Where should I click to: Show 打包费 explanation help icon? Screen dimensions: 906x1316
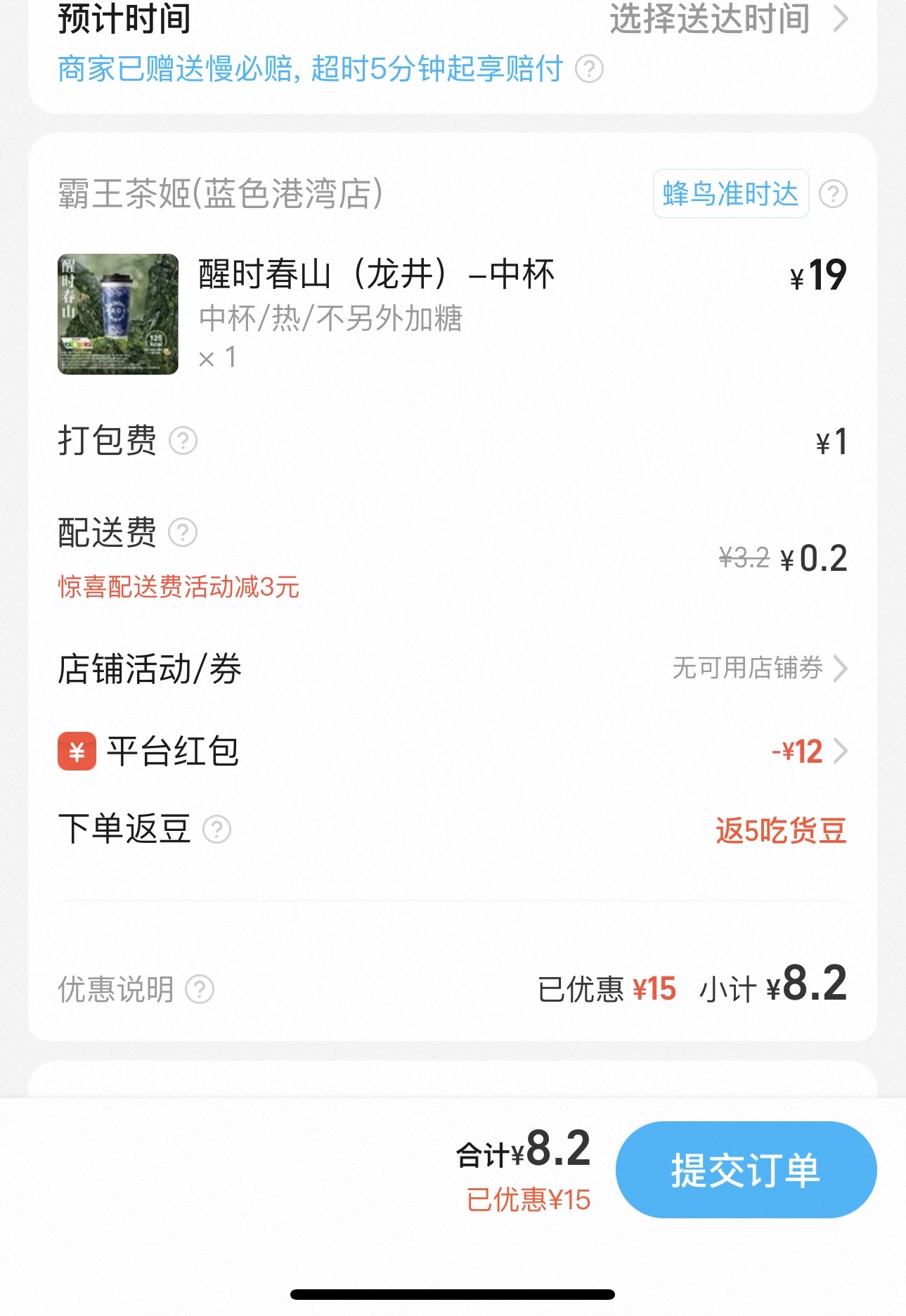pos(183,441)
